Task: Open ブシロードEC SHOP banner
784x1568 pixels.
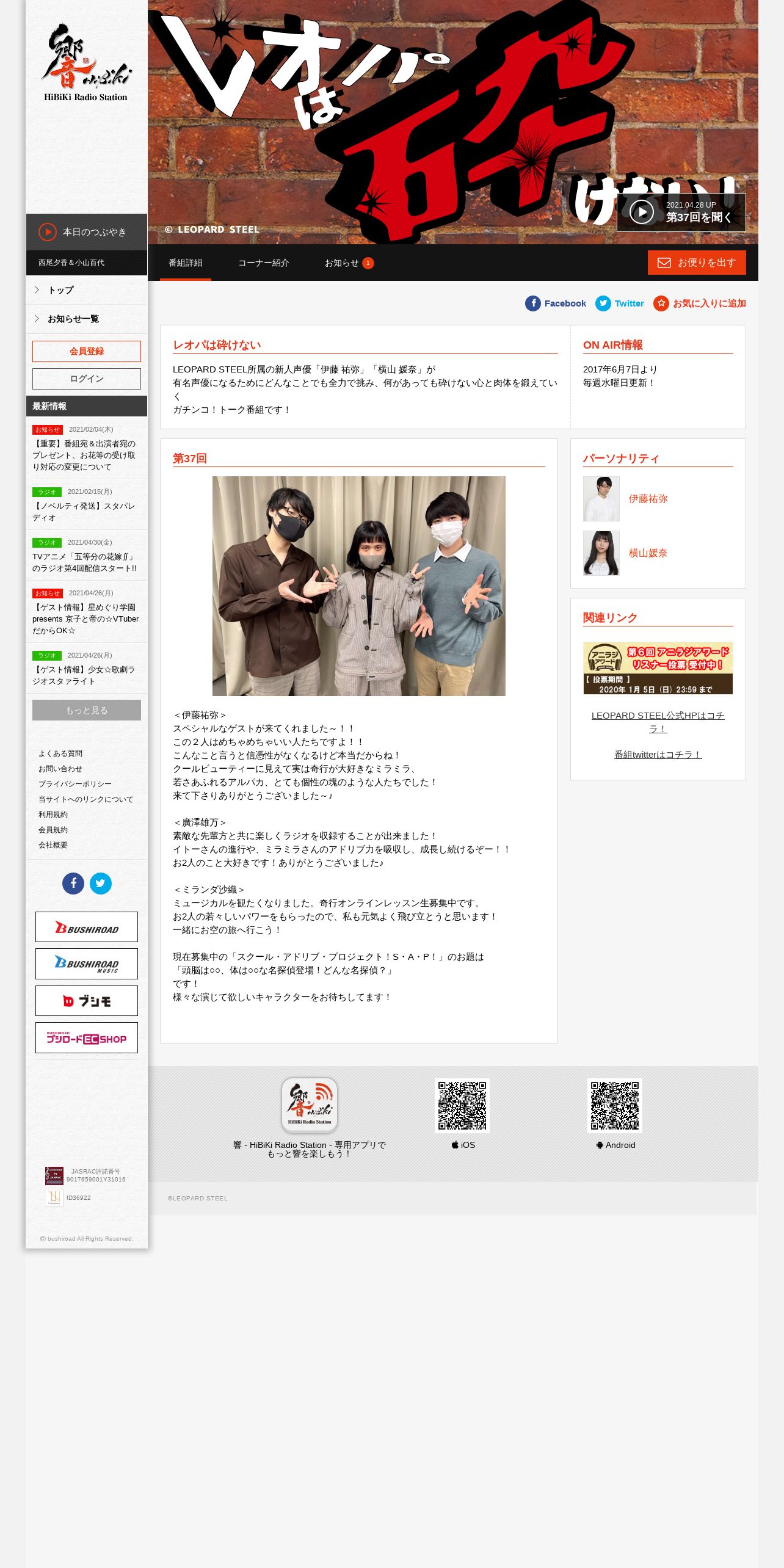Action: click(x=87, y=1038)
